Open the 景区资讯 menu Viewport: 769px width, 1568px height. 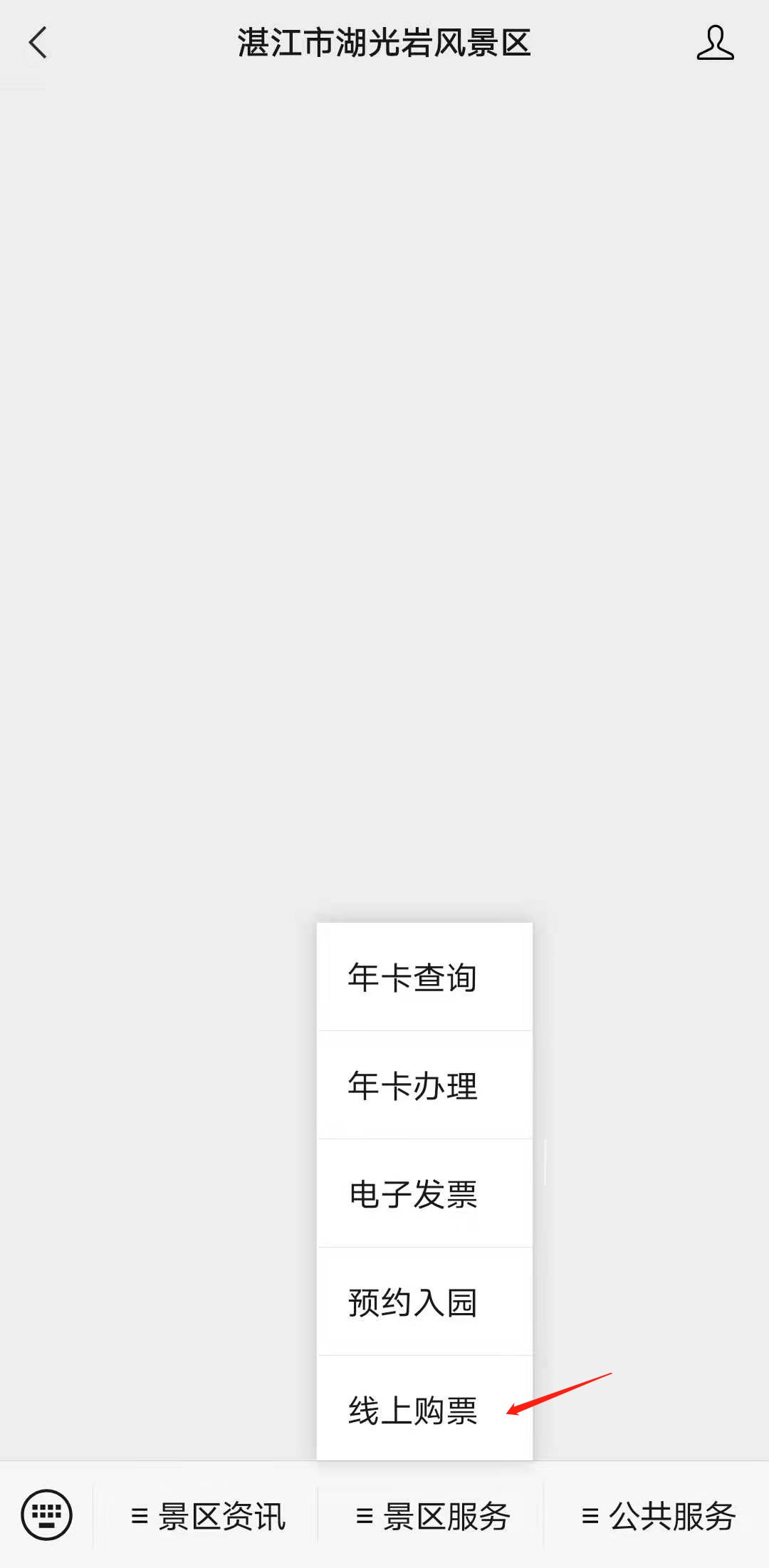(x=207, y=1515)
